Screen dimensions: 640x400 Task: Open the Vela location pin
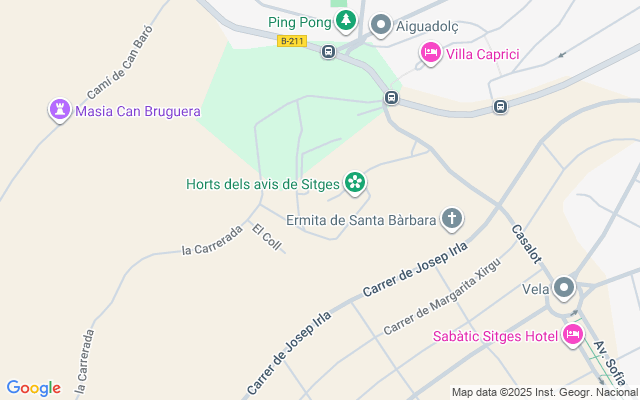[565, 289]
